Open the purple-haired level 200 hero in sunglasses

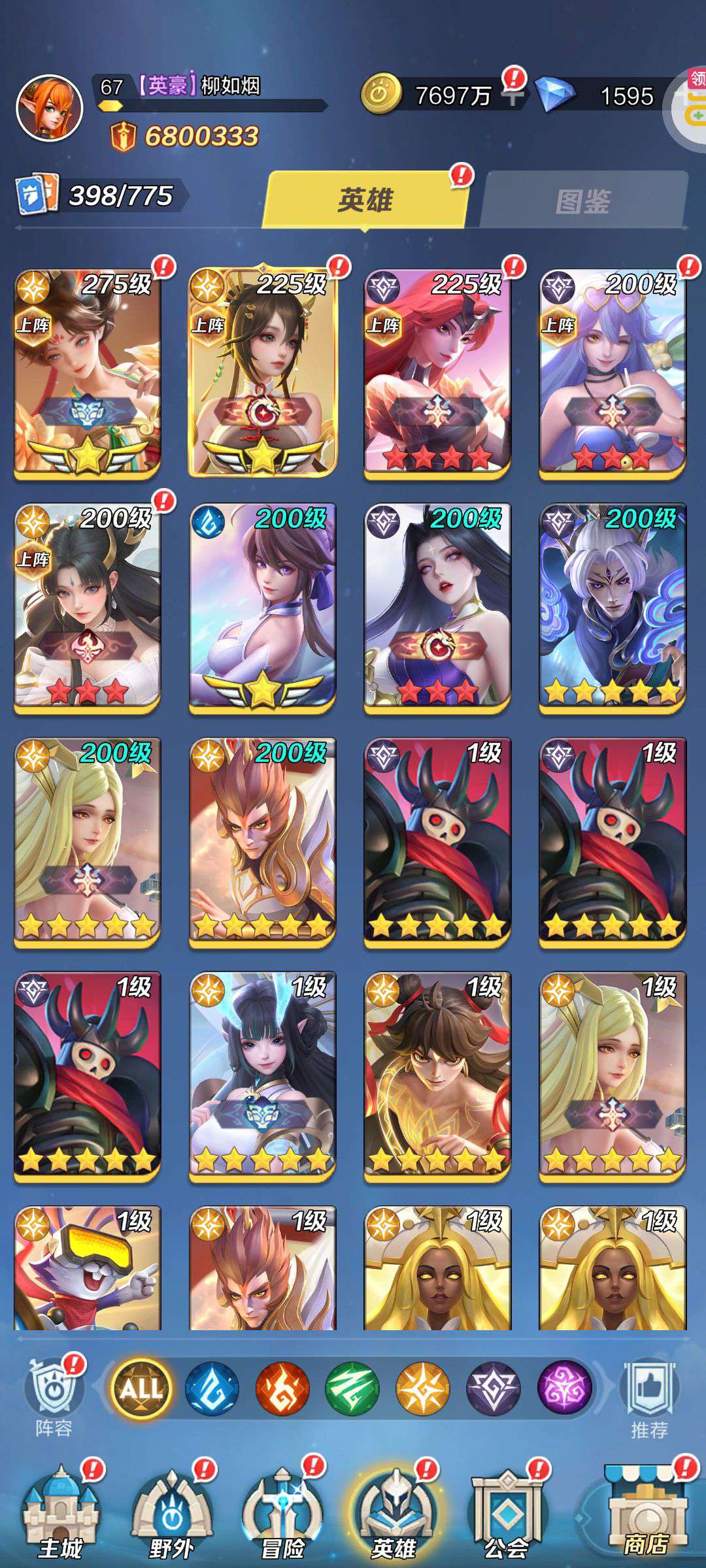[612, 374]
